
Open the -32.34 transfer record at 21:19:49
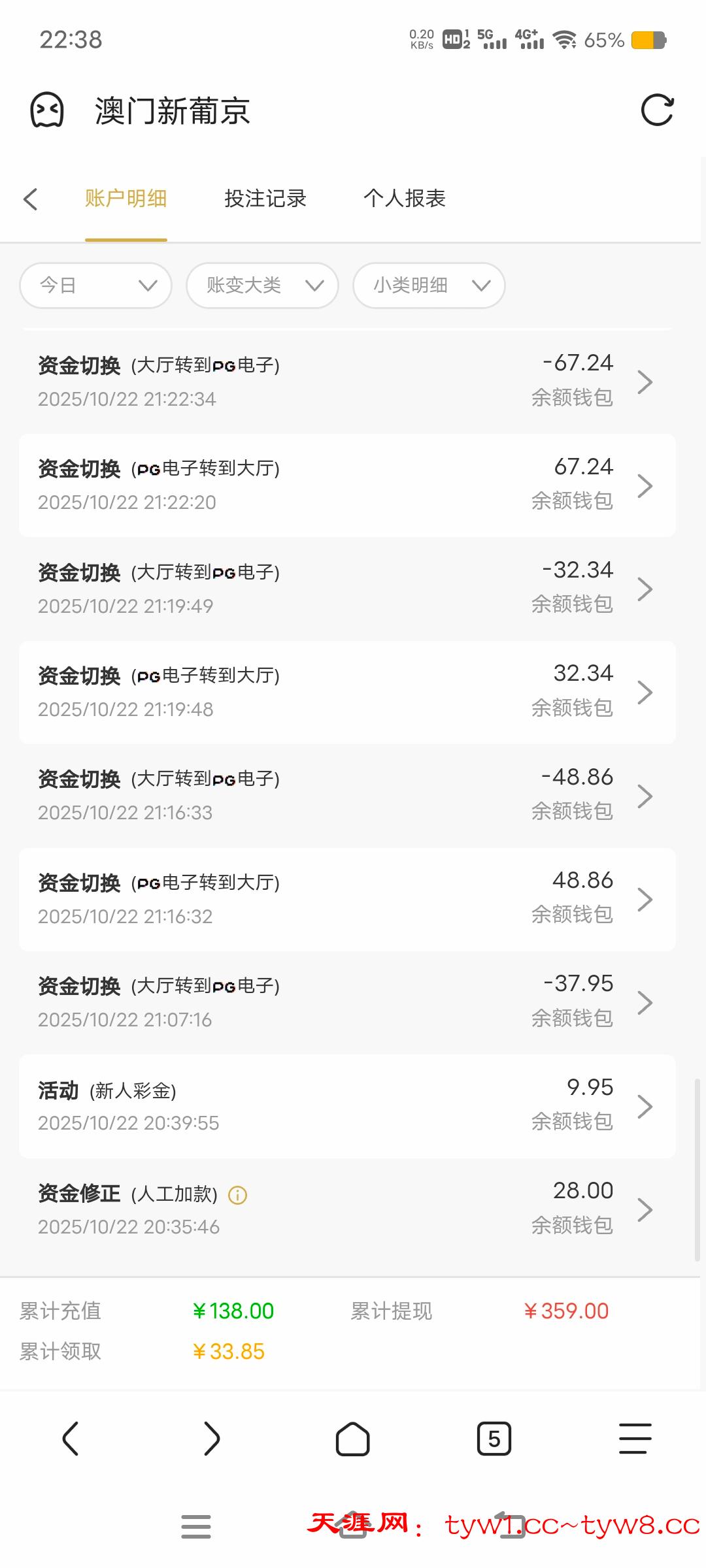(x=346, y=589)
